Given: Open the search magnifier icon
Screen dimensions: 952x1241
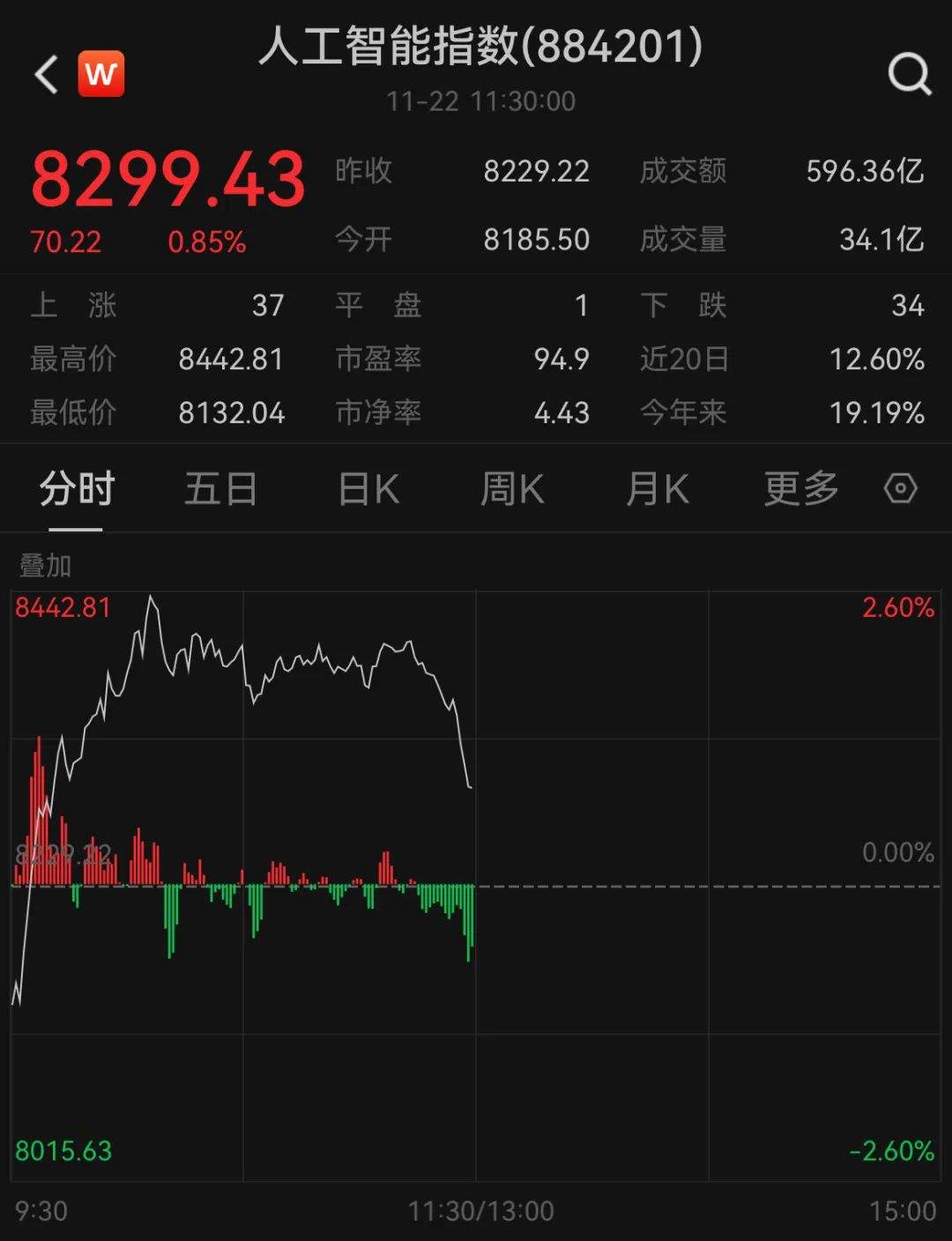Looking at the screenshot, I should (909, 74).
